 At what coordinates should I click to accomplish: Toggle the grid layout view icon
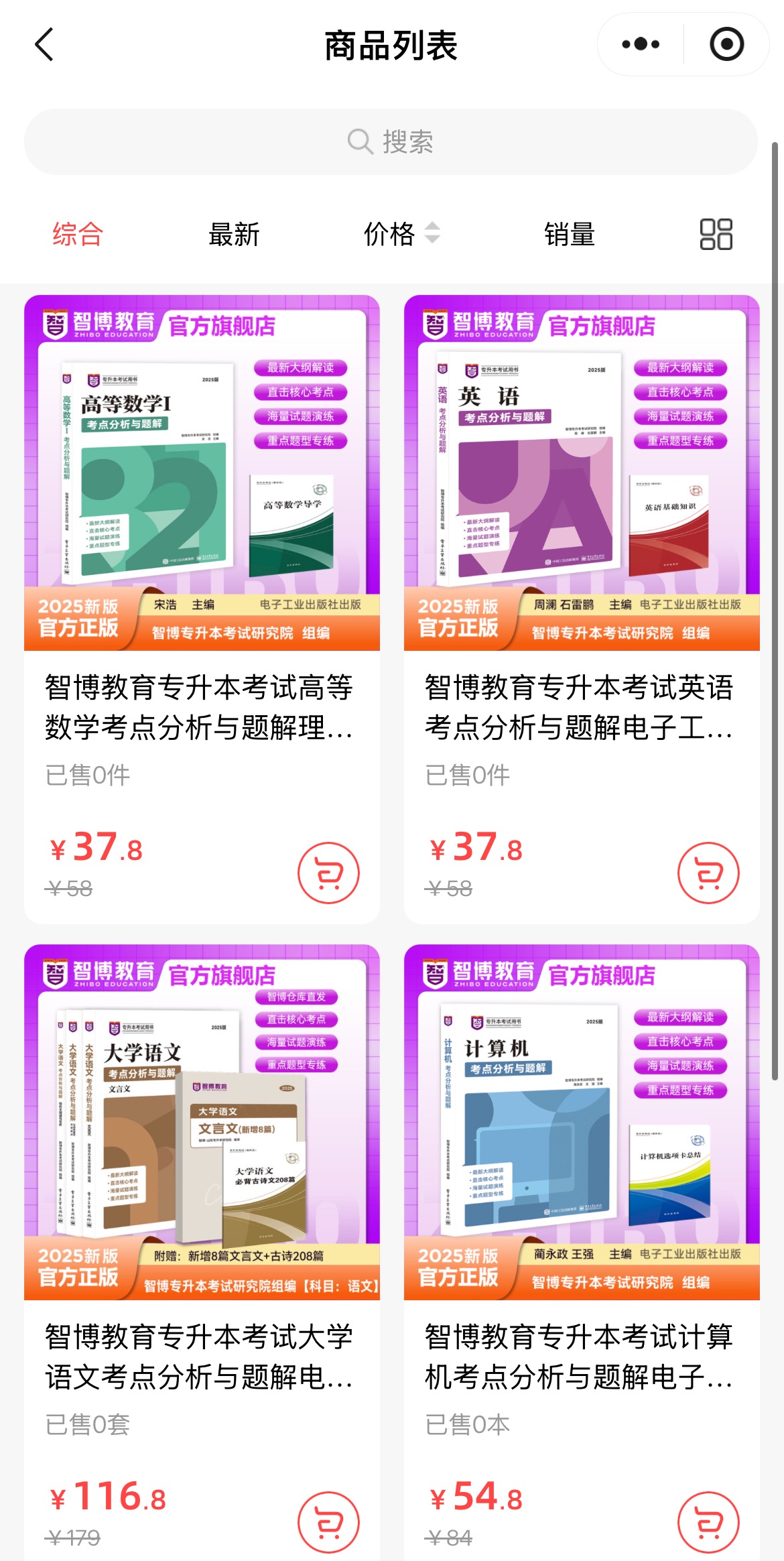[716, 235]
